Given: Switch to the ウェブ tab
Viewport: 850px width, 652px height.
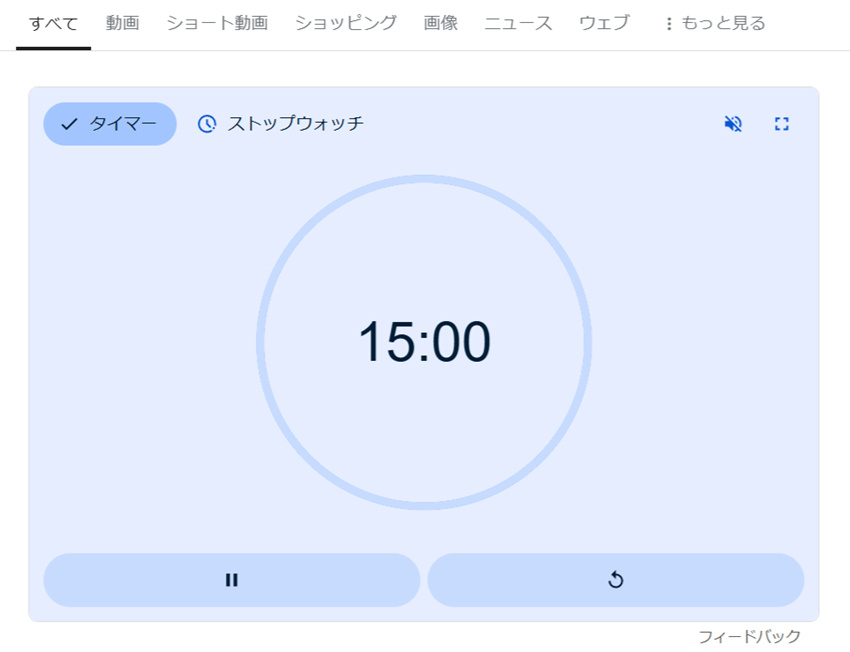Looking at the screenshot, I should (x=604, y=23).
